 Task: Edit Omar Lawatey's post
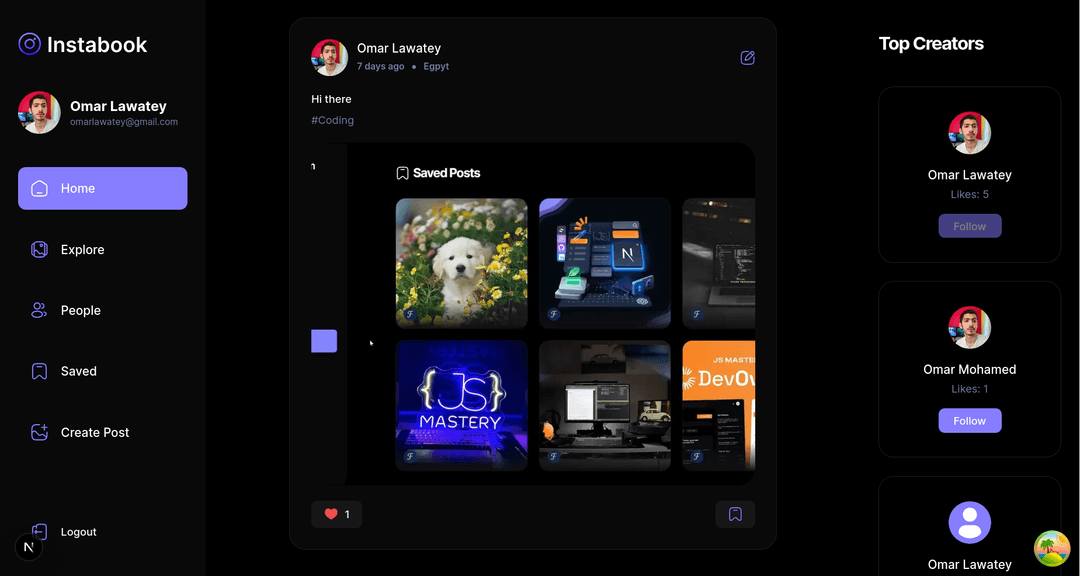pos(747,58)
